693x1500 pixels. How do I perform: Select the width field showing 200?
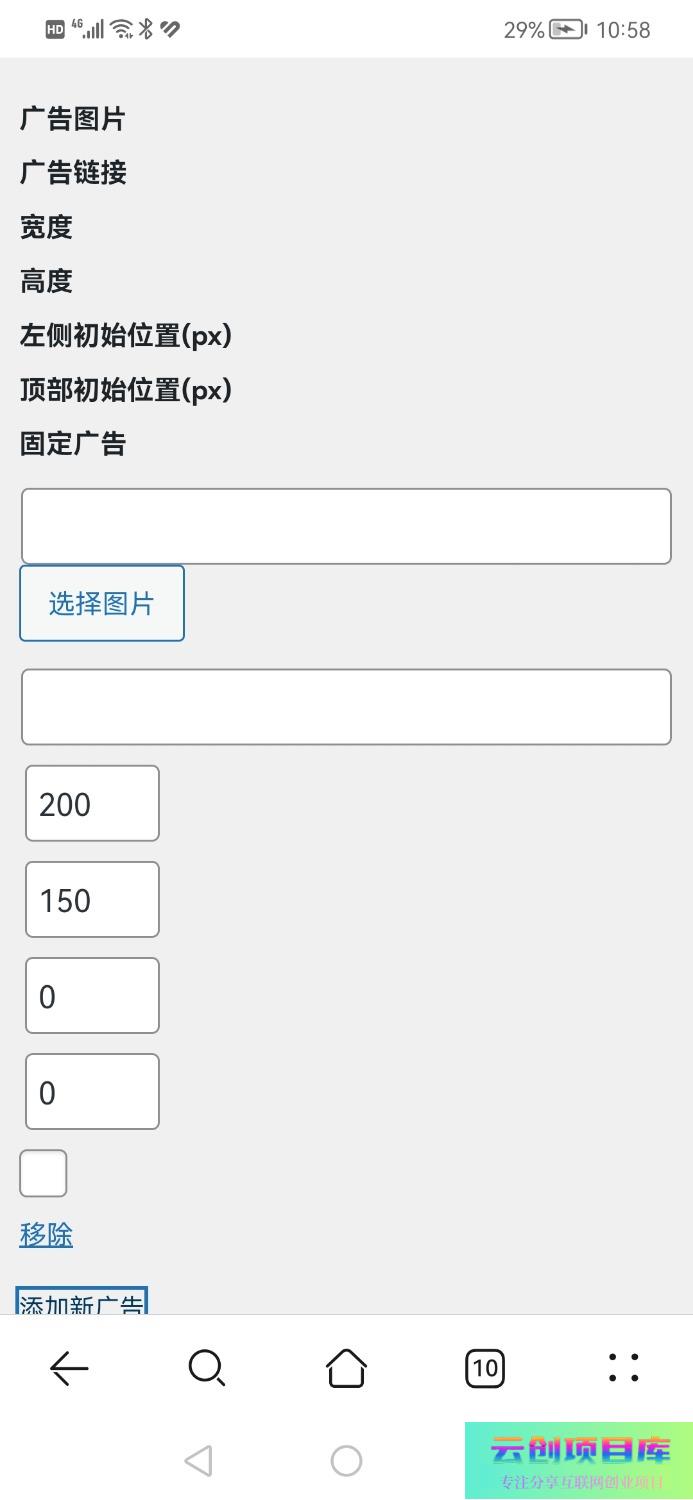92,804
